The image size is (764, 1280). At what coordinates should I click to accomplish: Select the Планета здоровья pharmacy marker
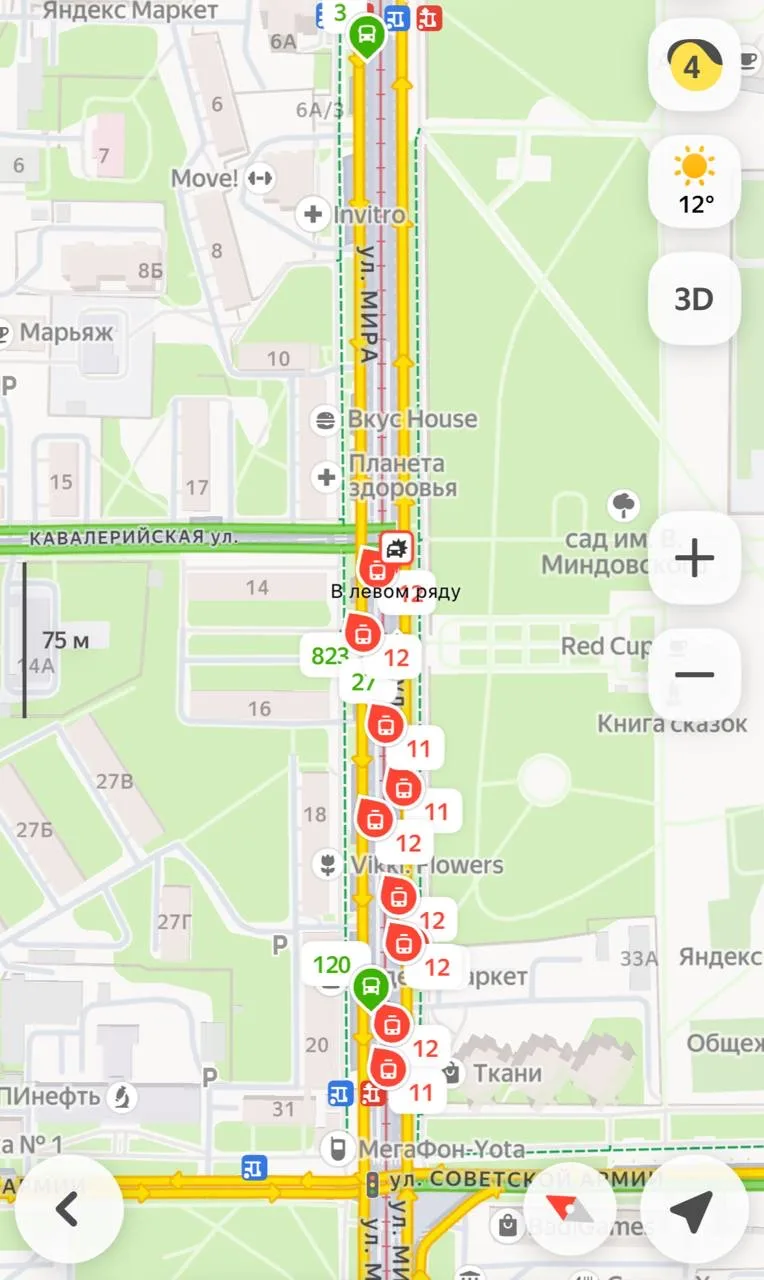click(x=326, y=477)
